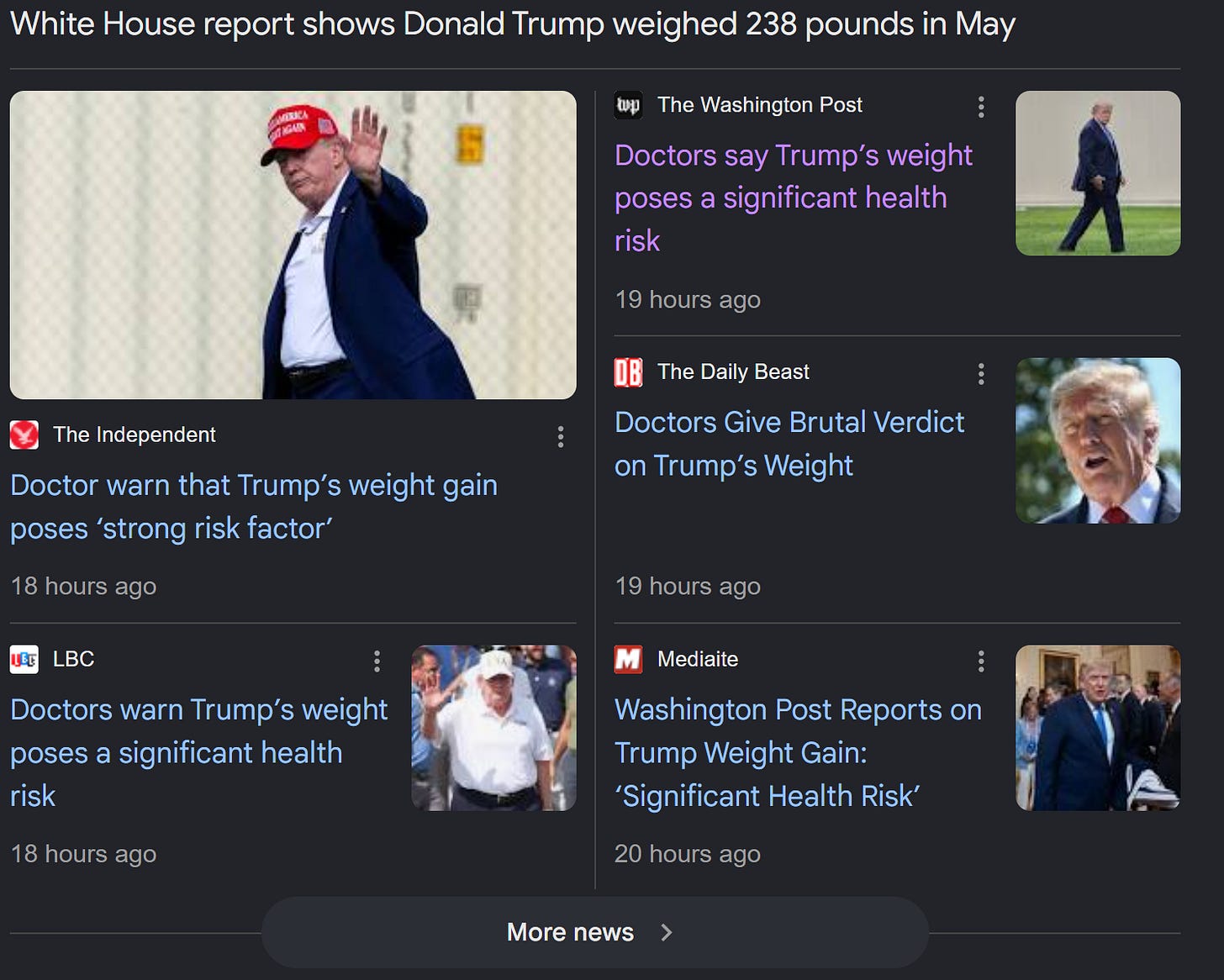Tap the LBC story thumbnail

[493, 728]
